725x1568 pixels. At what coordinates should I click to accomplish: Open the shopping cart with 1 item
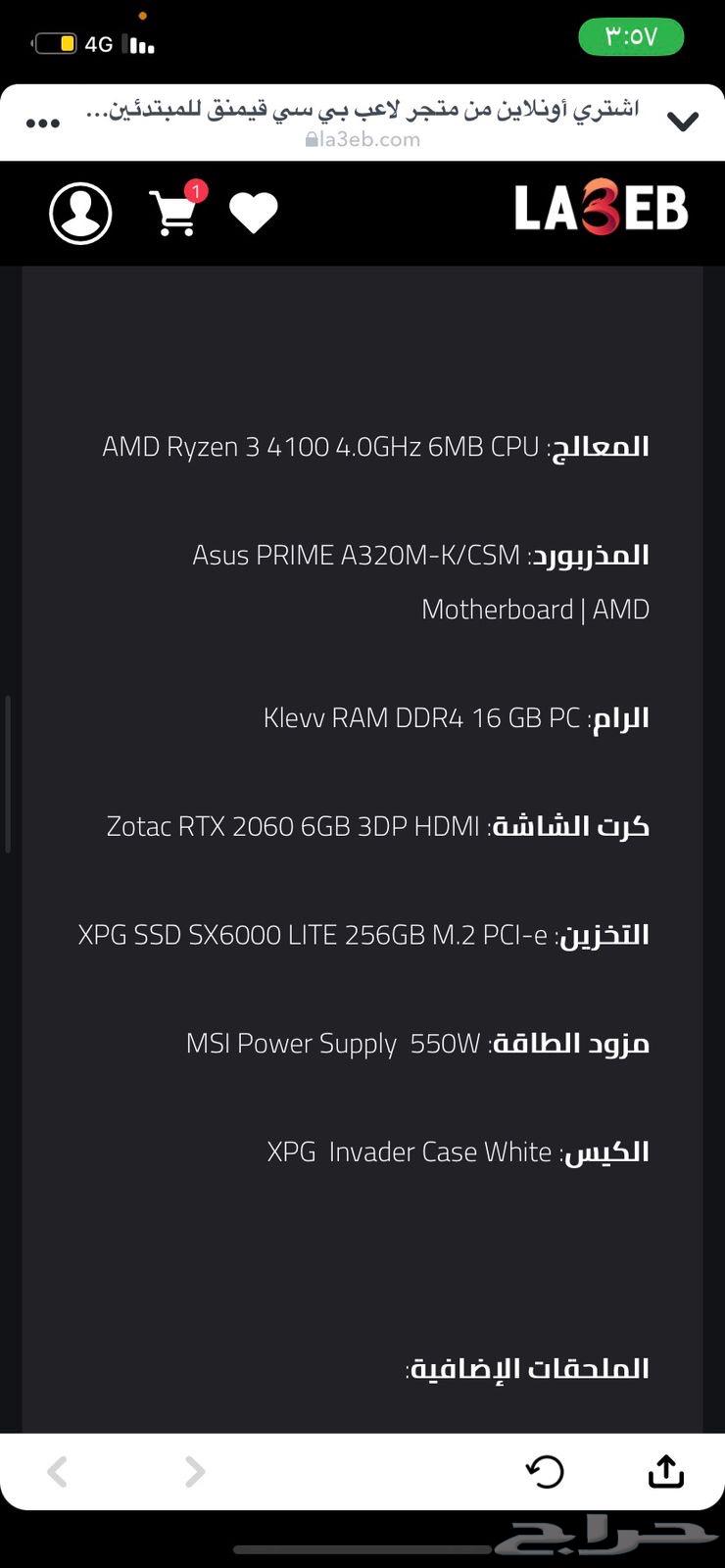174,216
